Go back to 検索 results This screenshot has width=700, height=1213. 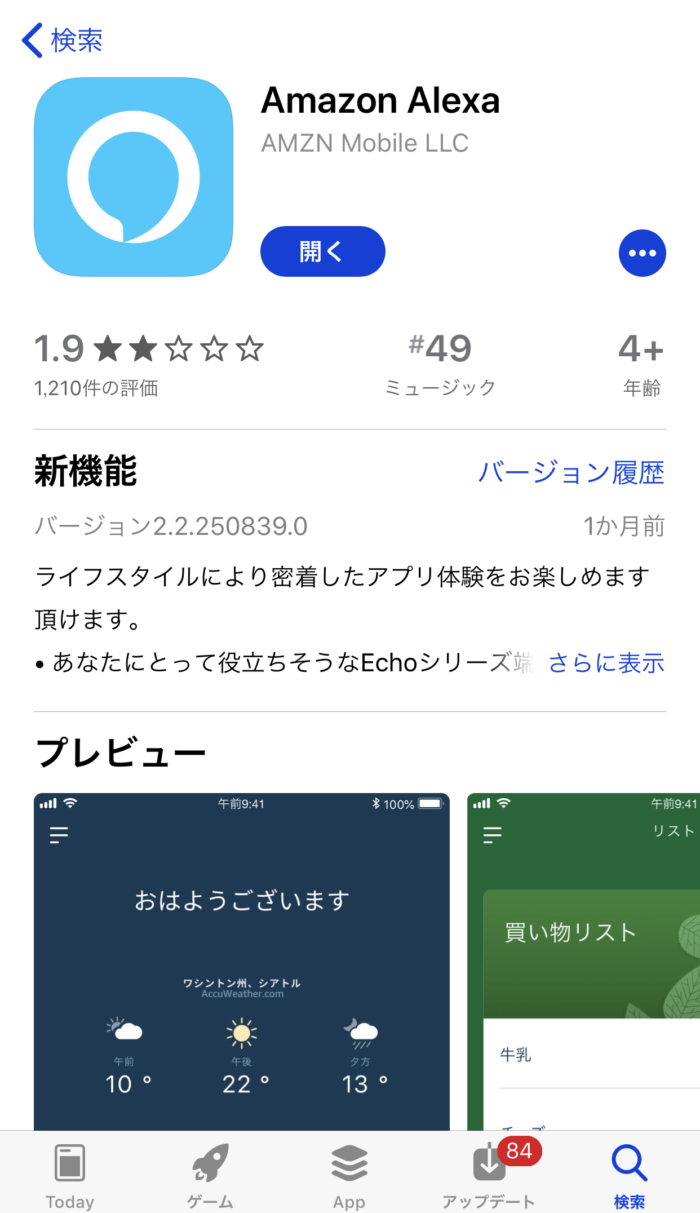62,40
